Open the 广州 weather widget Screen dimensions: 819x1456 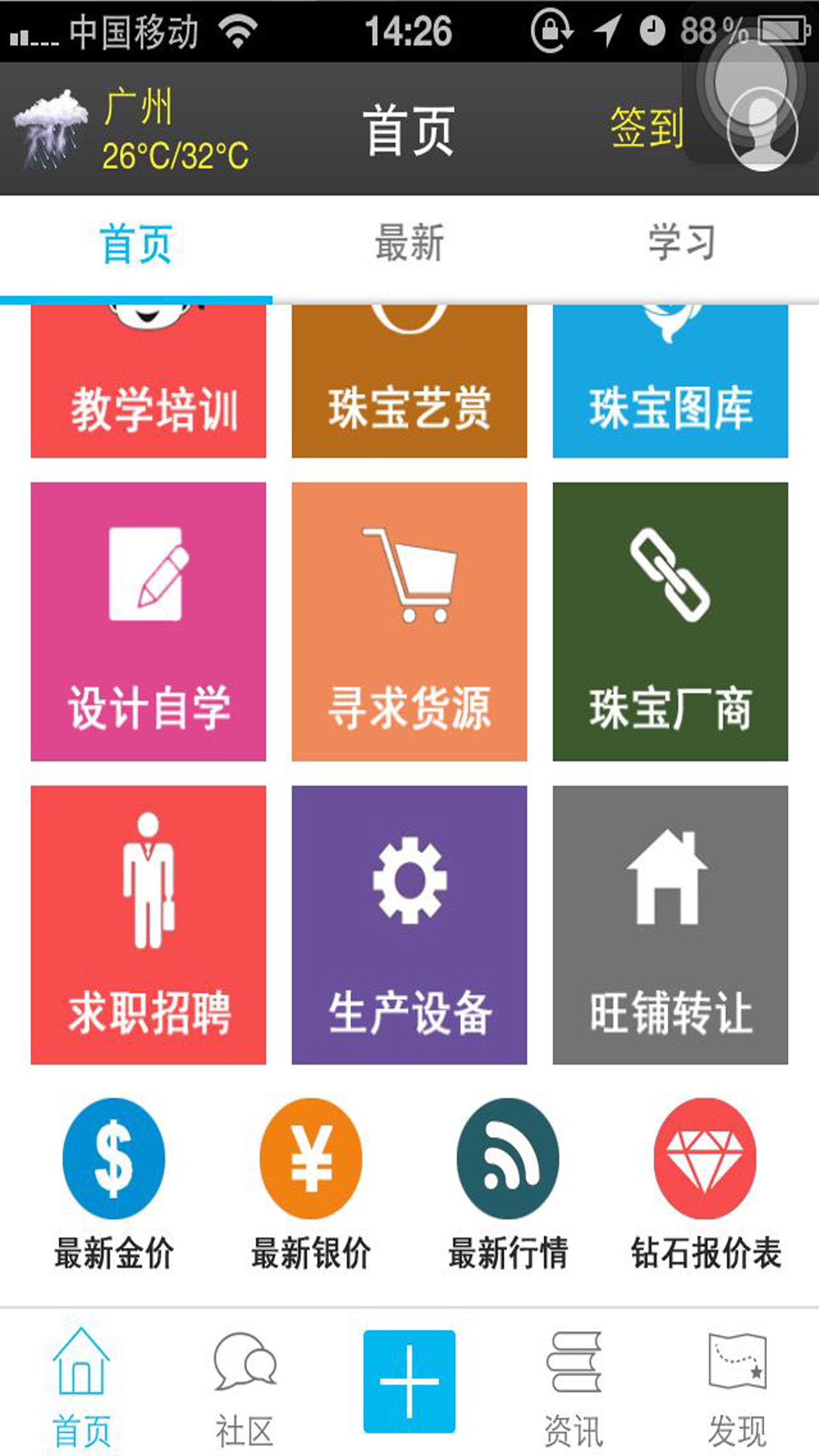pos(132,130)
